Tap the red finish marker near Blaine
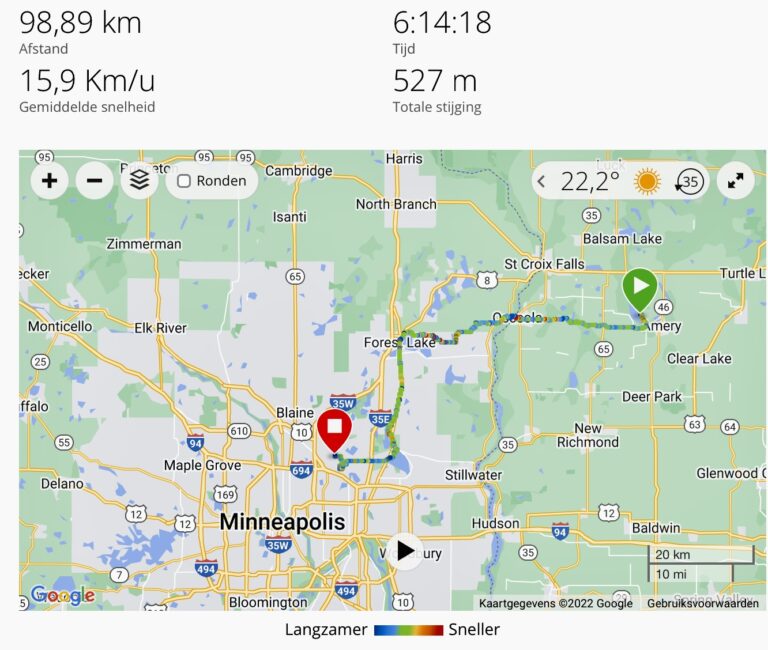 pos(334,430)
